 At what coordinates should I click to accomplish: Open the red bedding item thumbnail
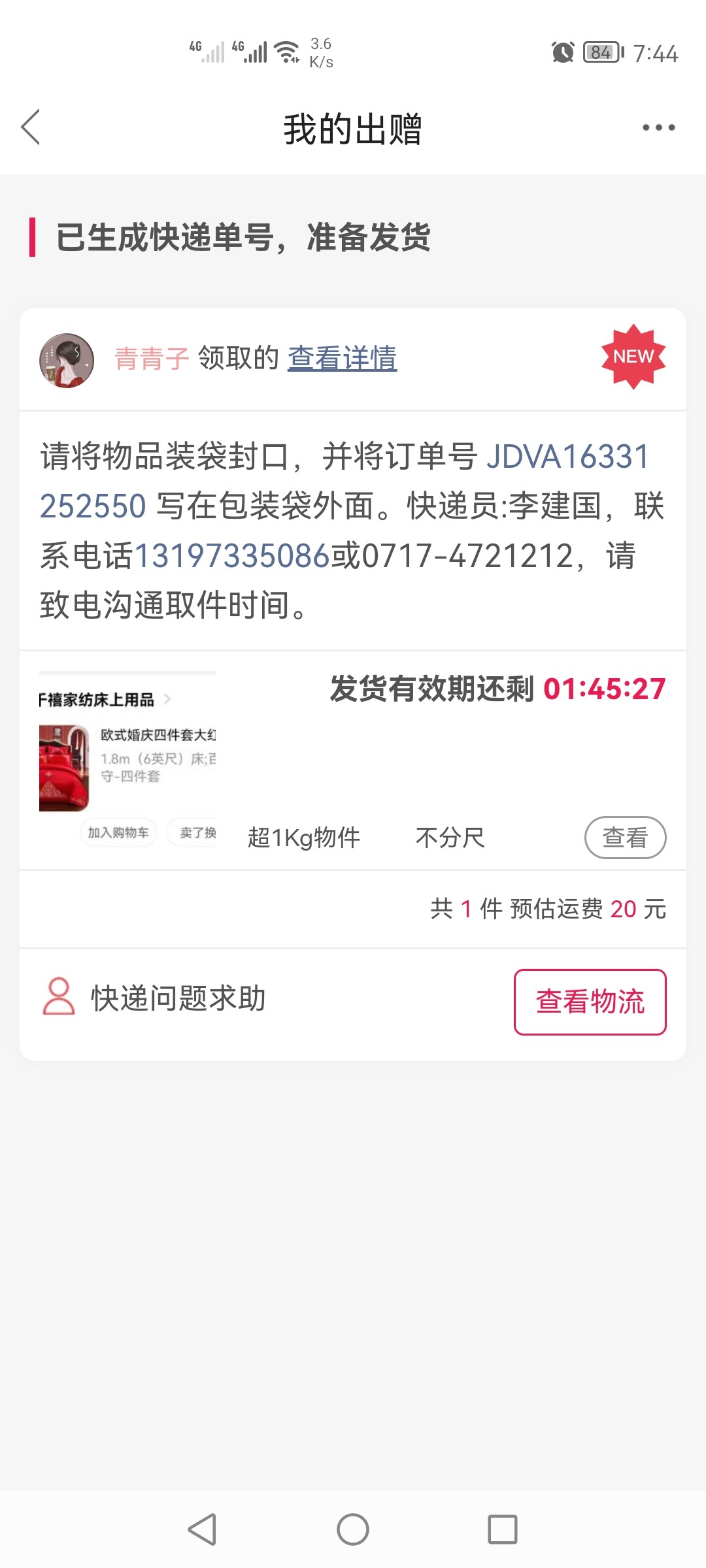(64, 768)
